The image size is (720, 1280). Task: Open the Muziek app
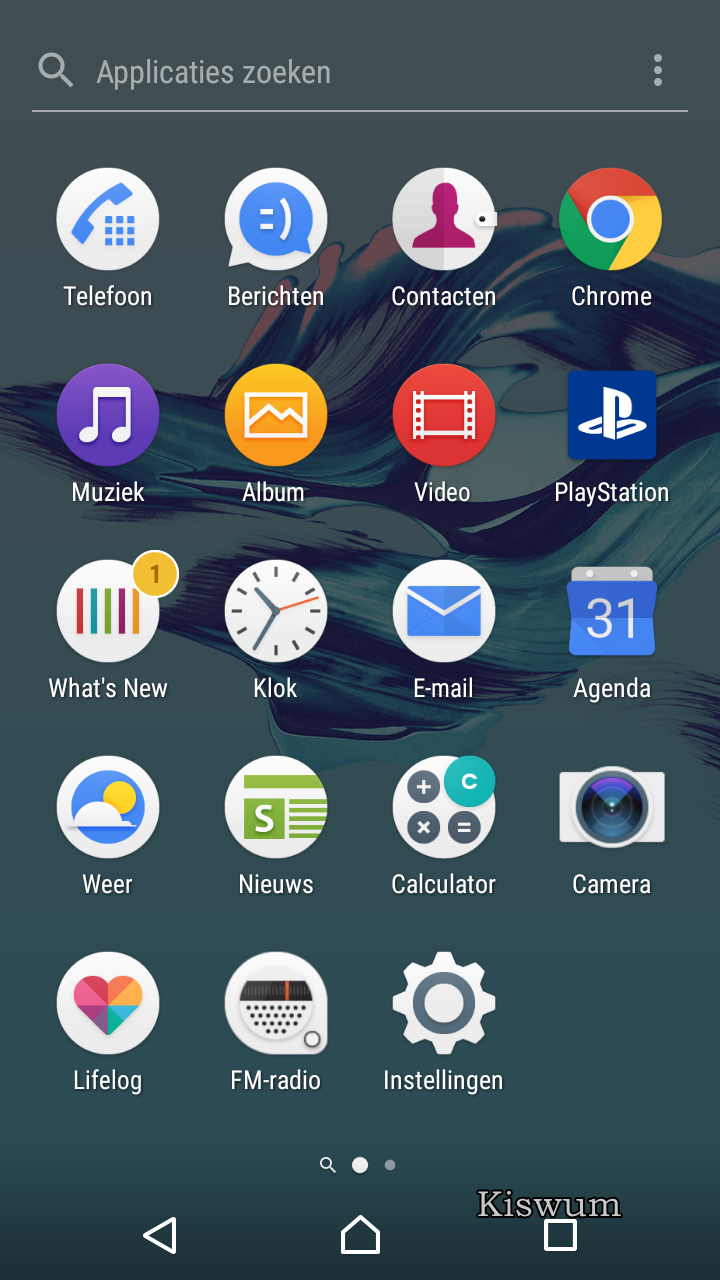pos(108,416)
